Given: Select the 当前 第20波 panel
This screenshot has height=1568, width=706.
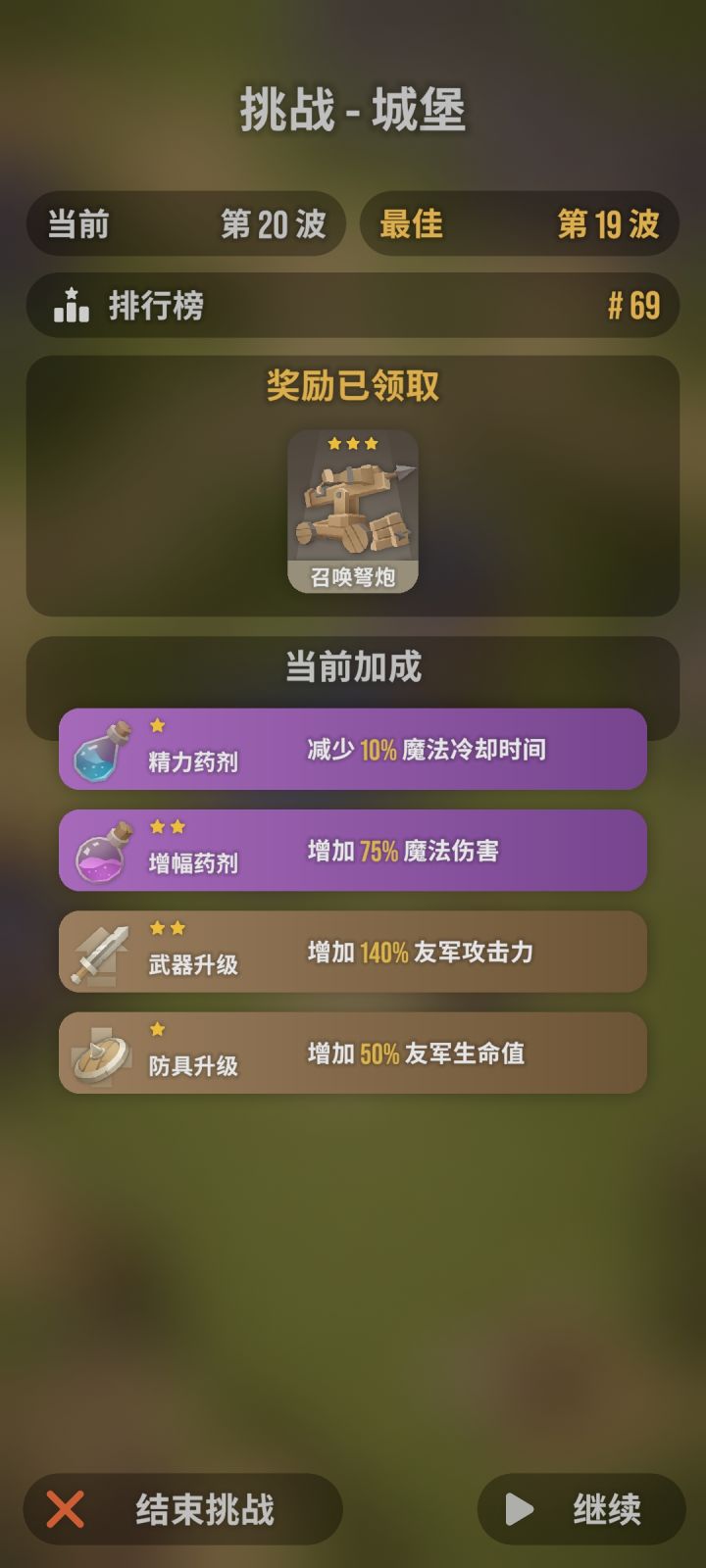Looking at the screenshot, I should click(185, 224).
